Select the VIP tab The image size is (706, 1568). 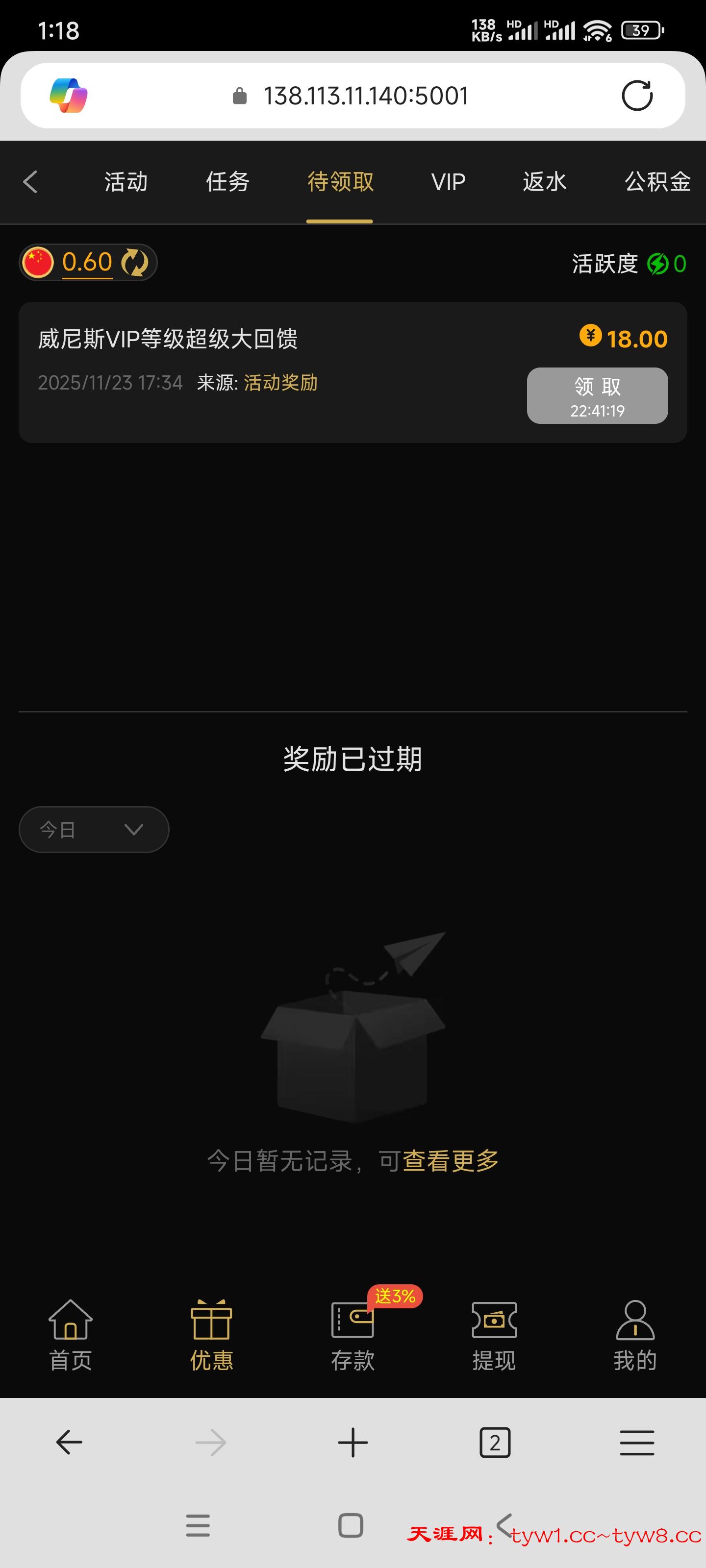point(448,181)
